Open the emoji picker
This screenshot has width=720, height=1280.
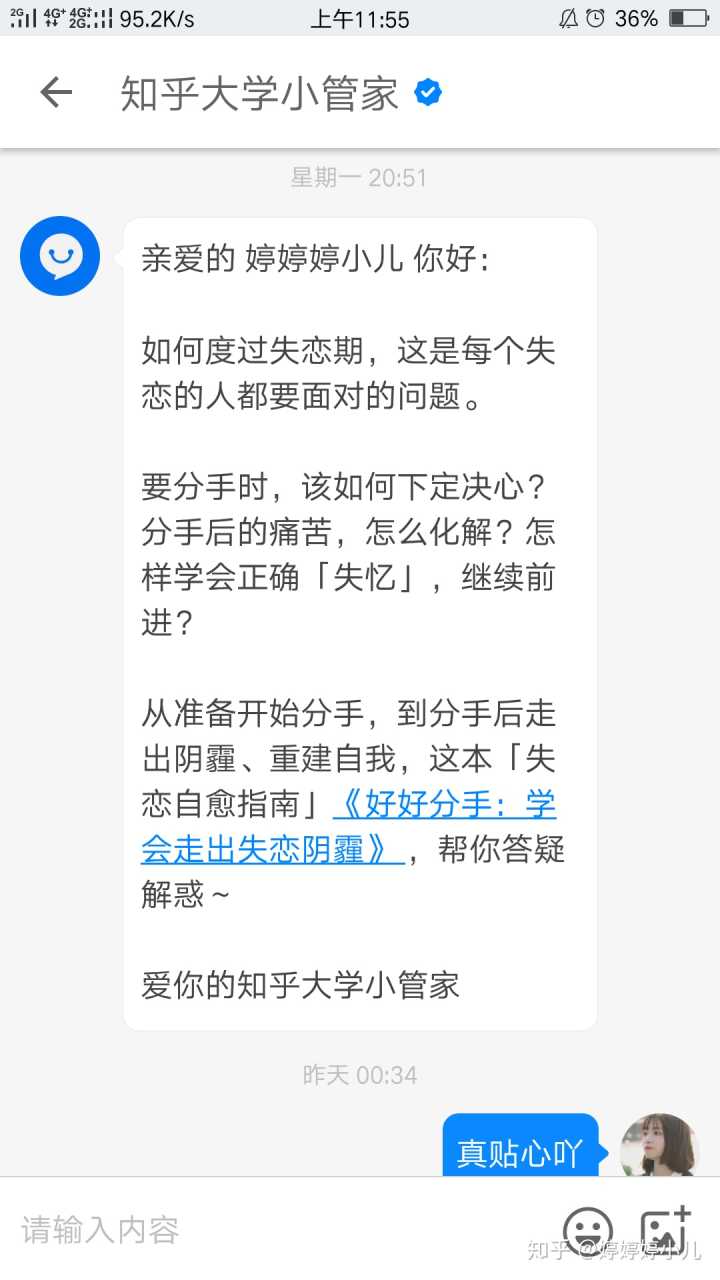(588, 1230)
